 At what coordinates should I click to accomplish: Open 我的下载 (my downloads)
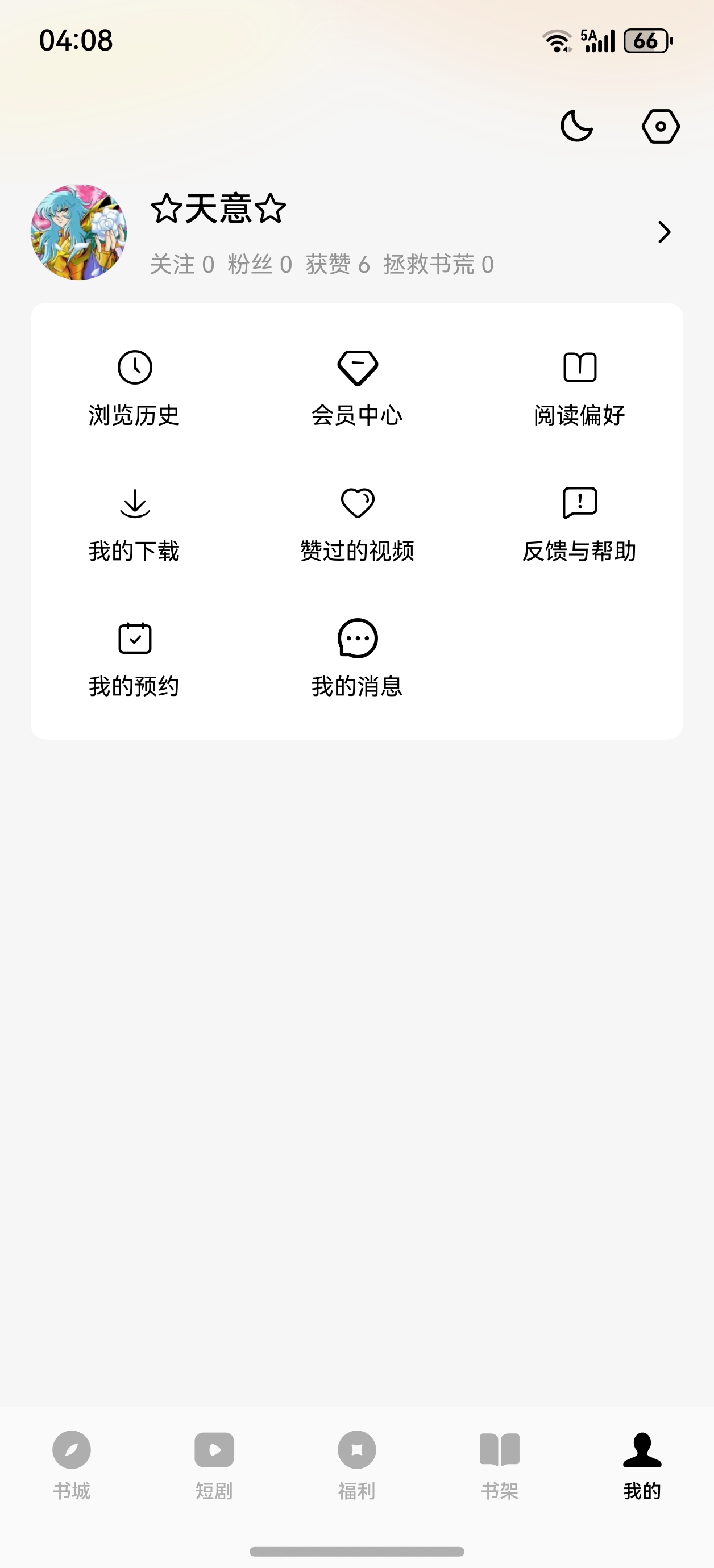click(135, 523)
